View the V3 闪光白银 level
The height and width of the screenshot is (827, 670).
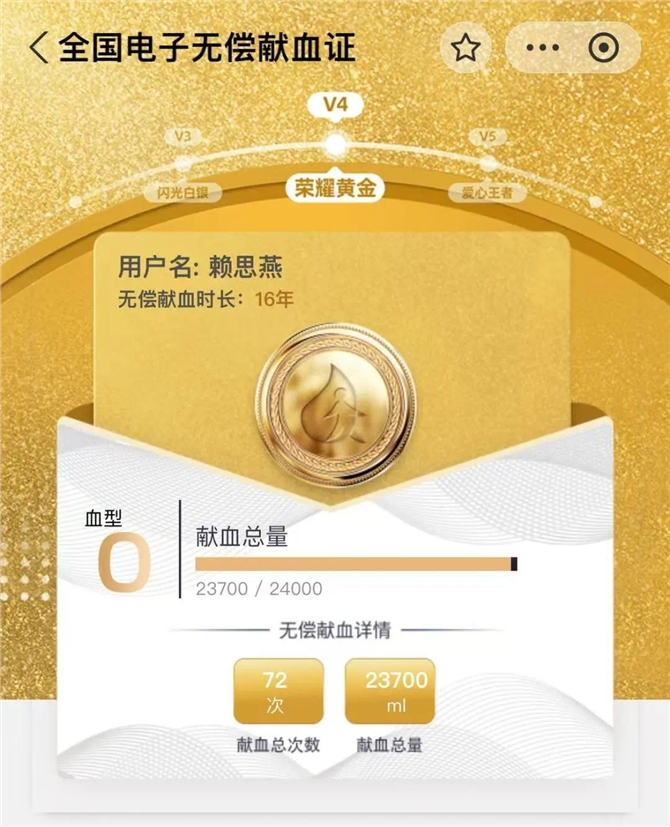(x=183, y=164)
